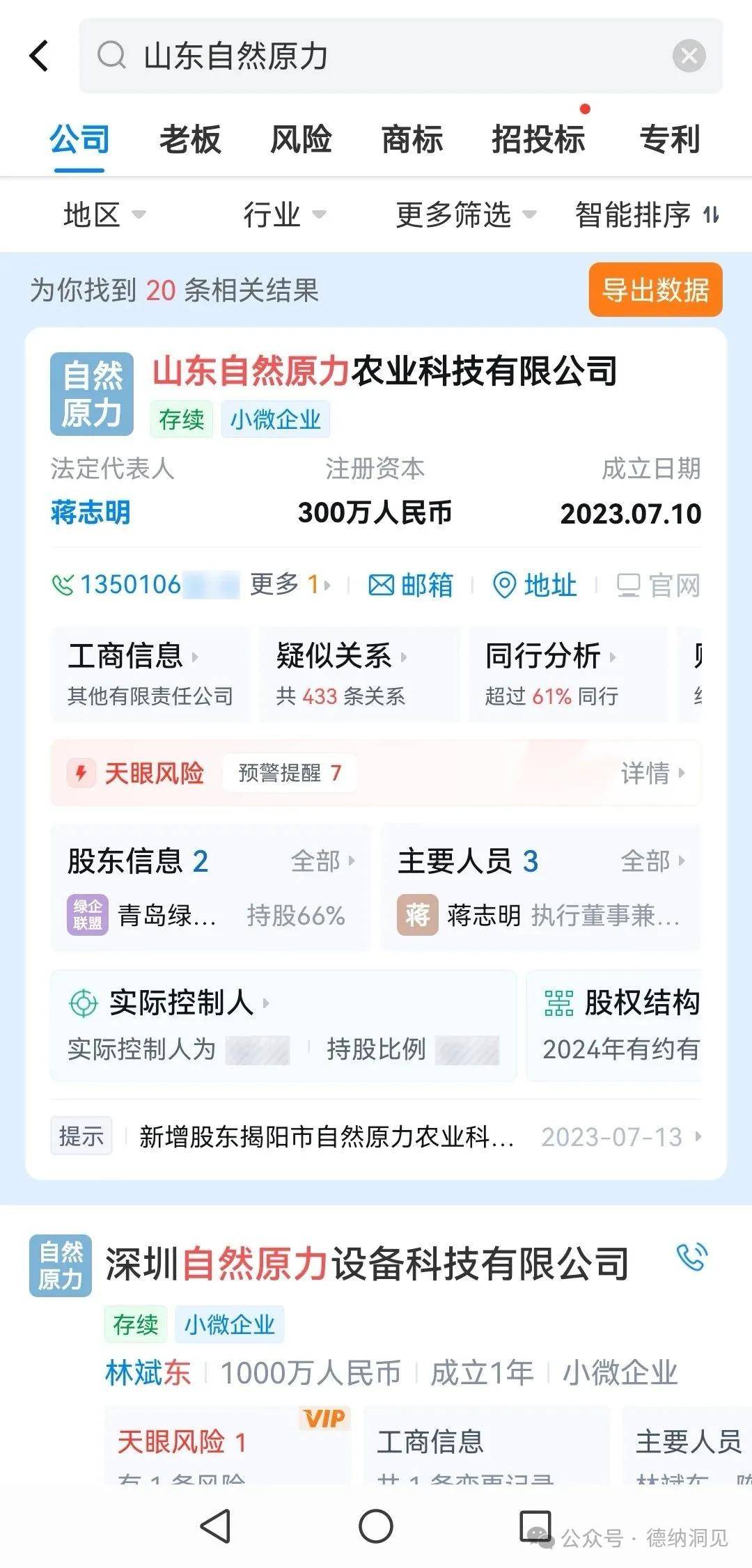
Task: View the company 地址
Action: pyautogui.click(x=534, y=585)
